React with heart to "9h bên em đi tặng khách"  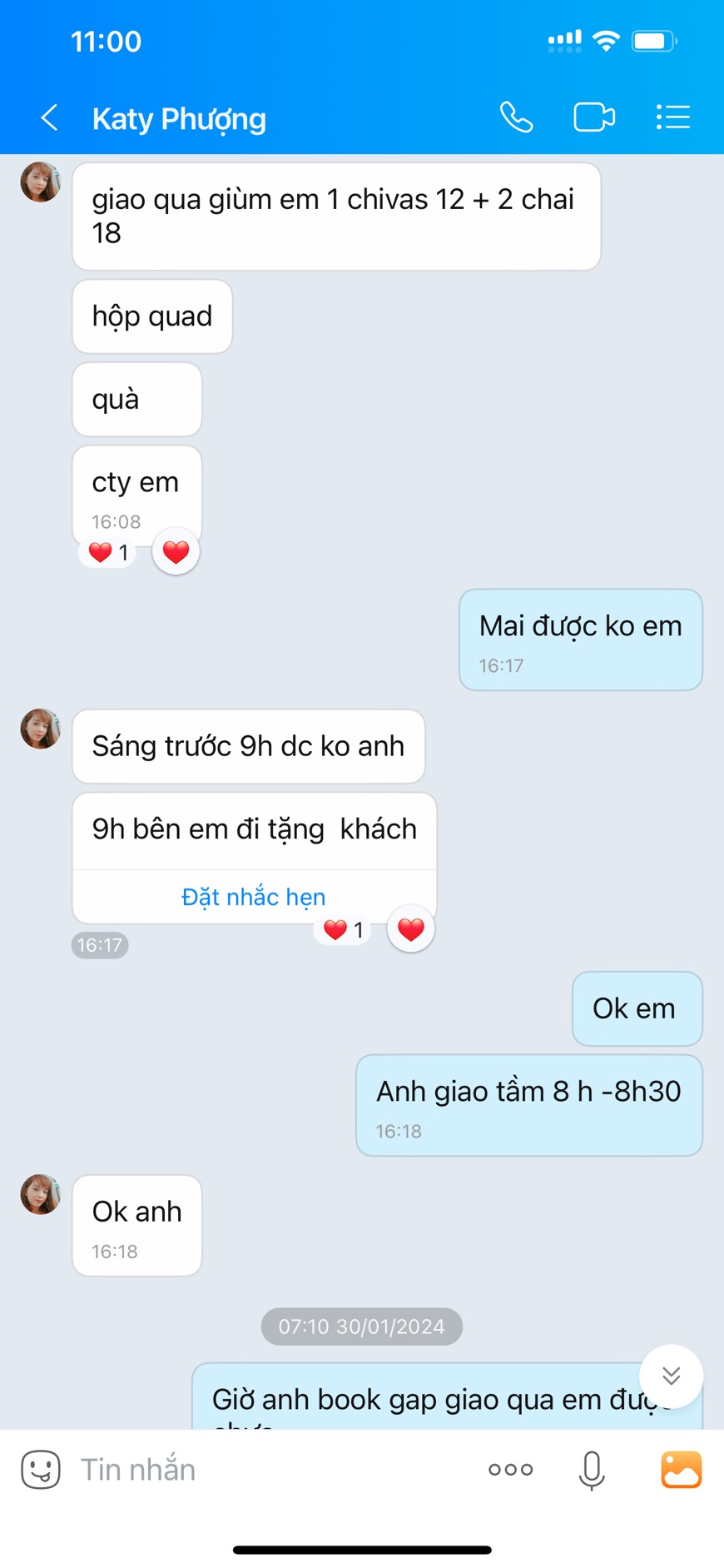(411, 929)
